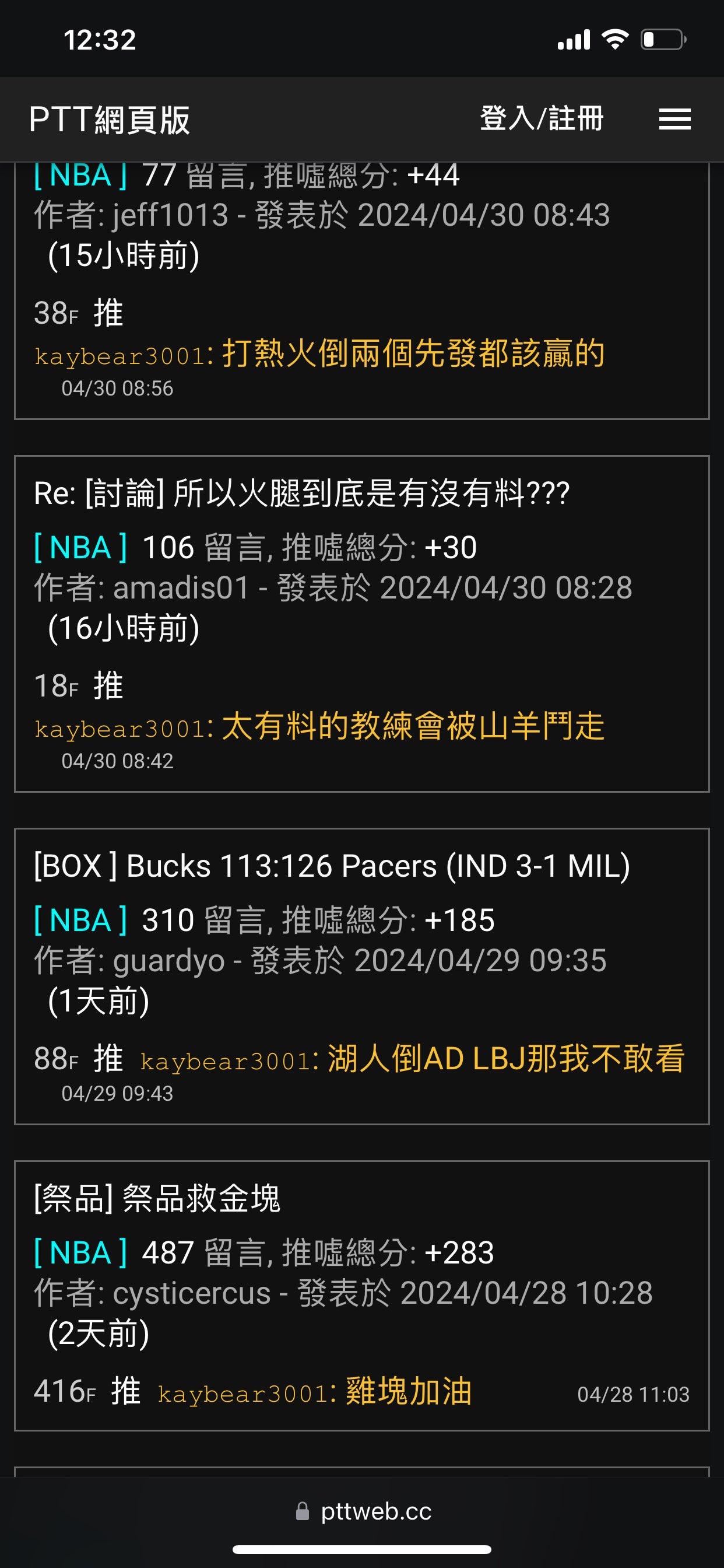Tap the pttweb.cc address bar
This screenshot has width=724, height=1568.
coord(363,1511)
